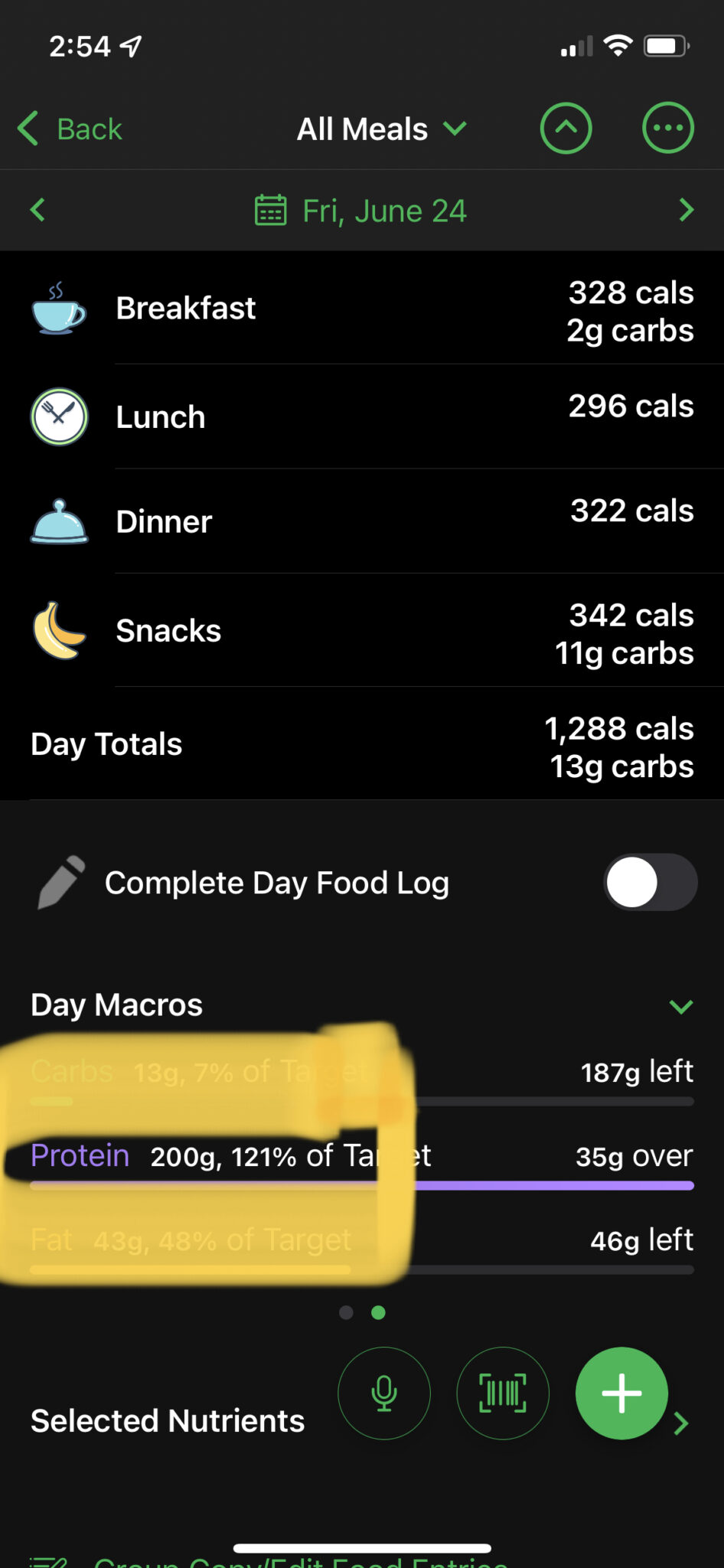This screenshot has width=724, height=1568.
Task: Open Snacks via the banana icon
Action: pyautogui.click(x=58, y=630)
